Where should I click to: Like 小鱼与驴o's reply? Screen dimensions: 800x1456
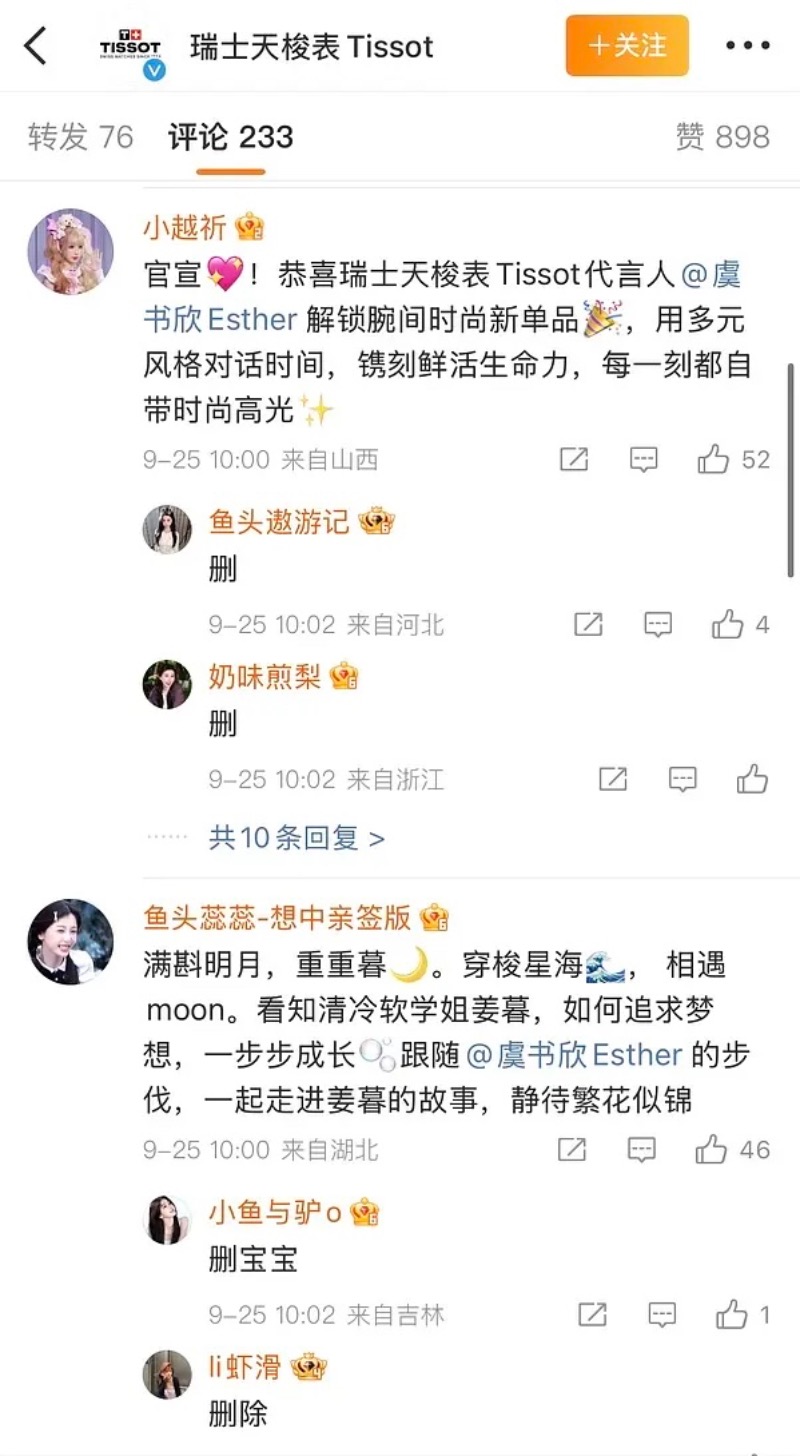coord(732,1313)
